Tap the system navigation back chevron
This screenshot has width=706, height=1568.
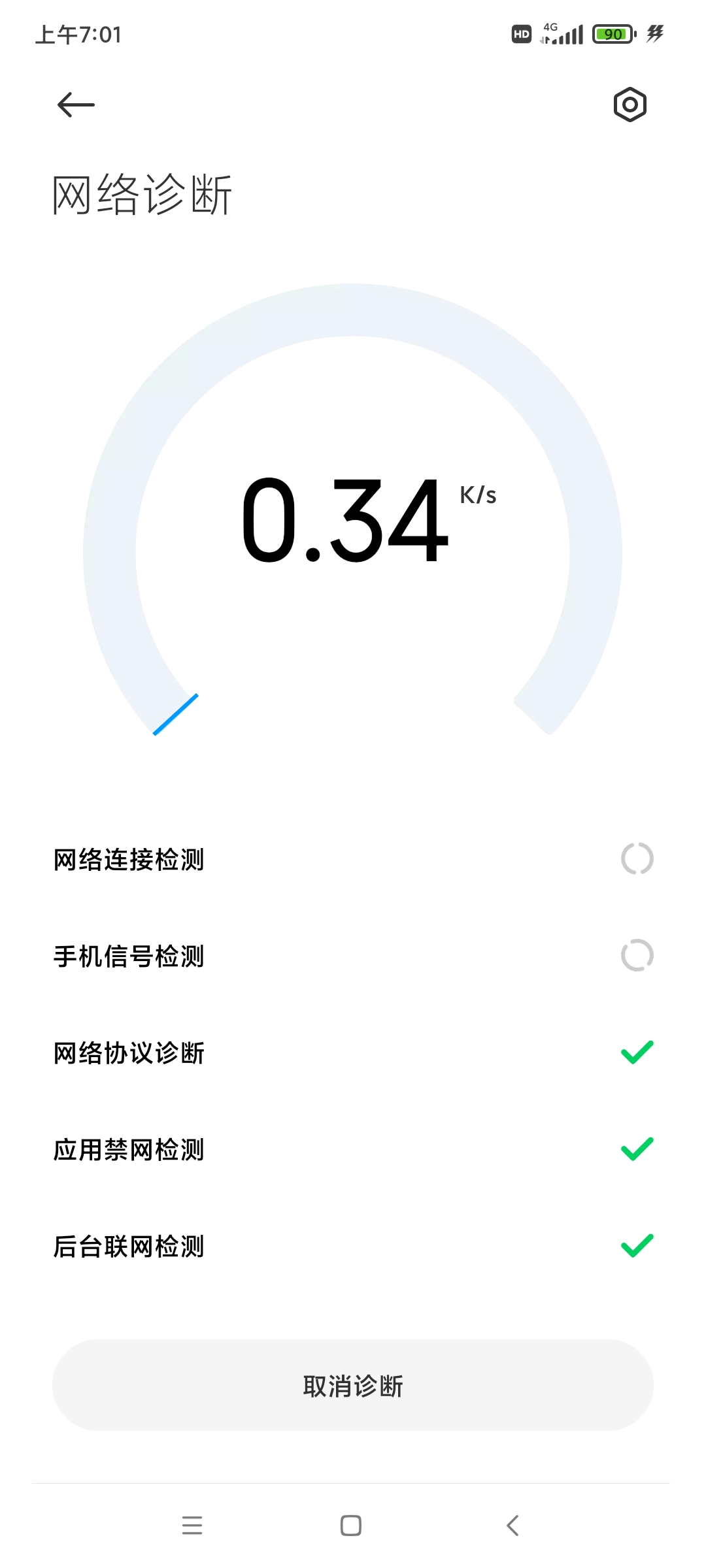pos(513,1526)
